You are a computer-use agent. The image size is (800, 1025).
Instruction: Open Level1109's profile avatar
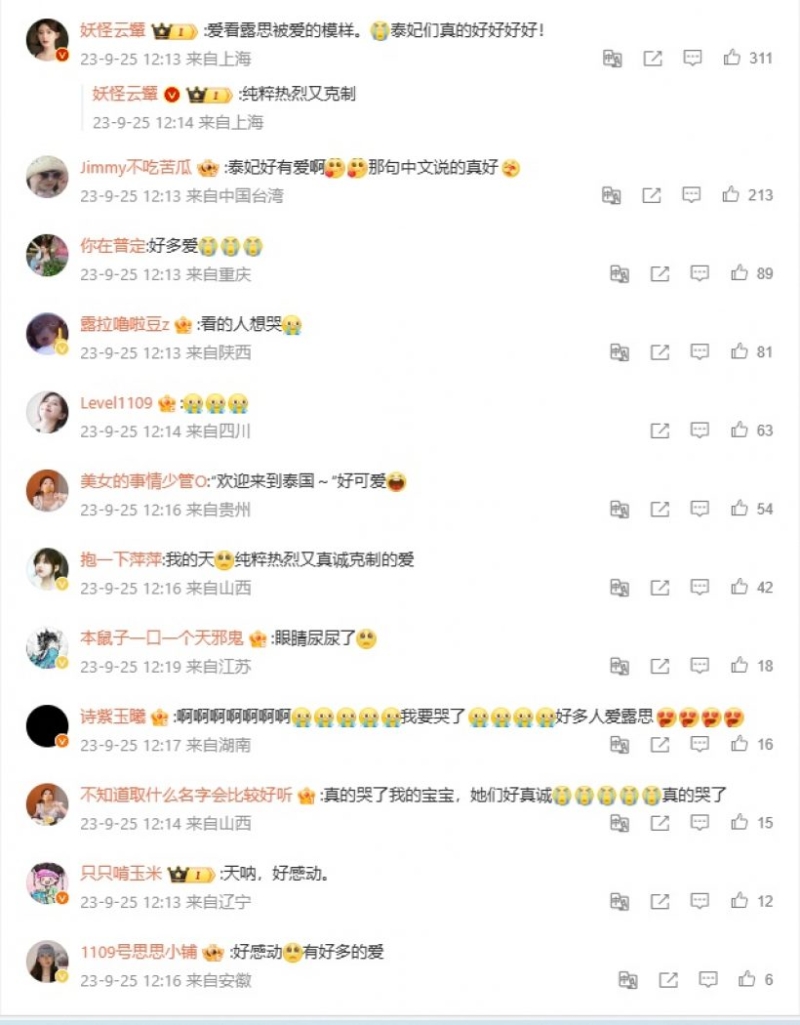pos(47,412)
